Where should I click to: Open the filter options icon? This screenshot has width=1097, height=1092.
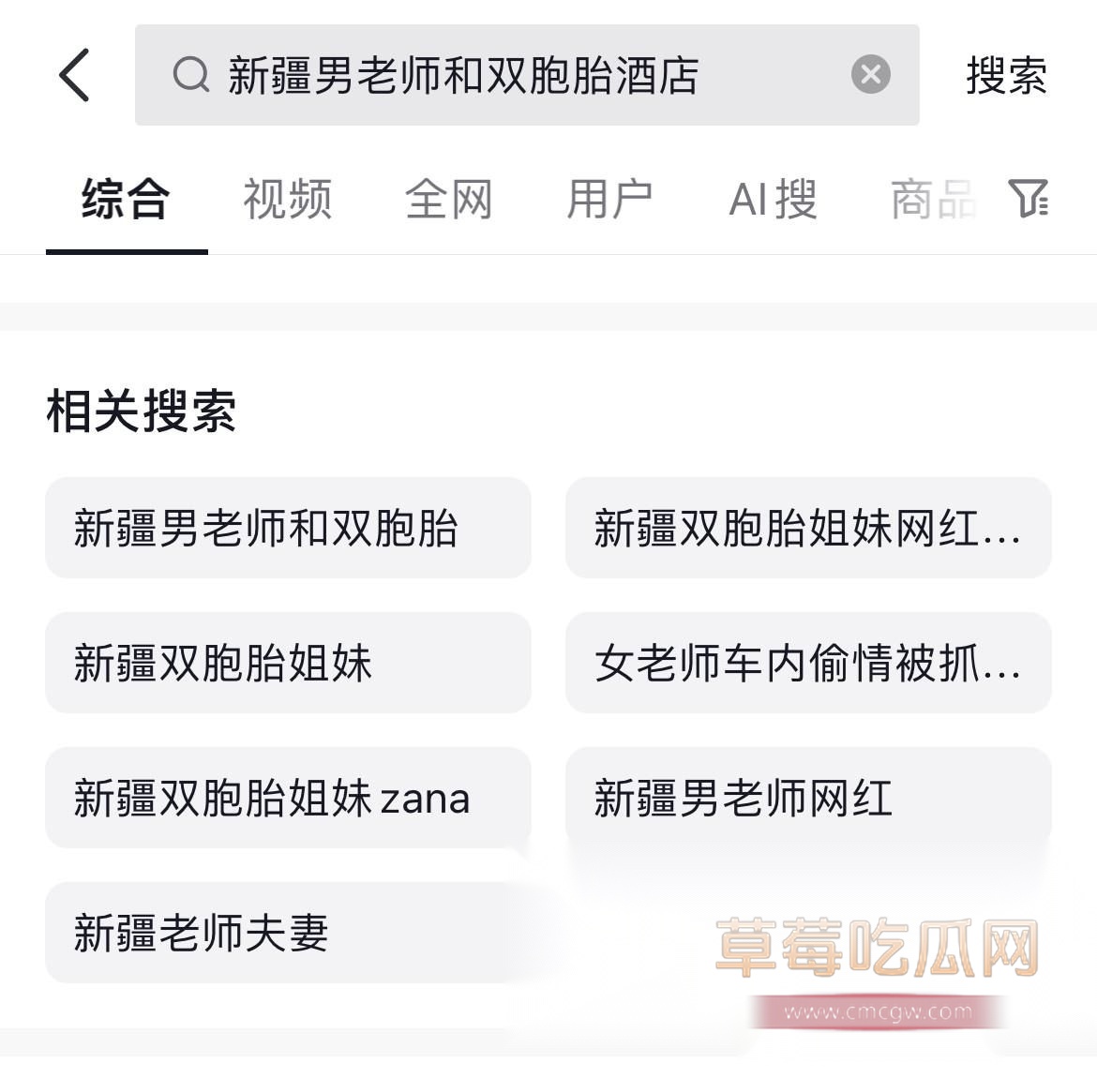pos(1029,199)
